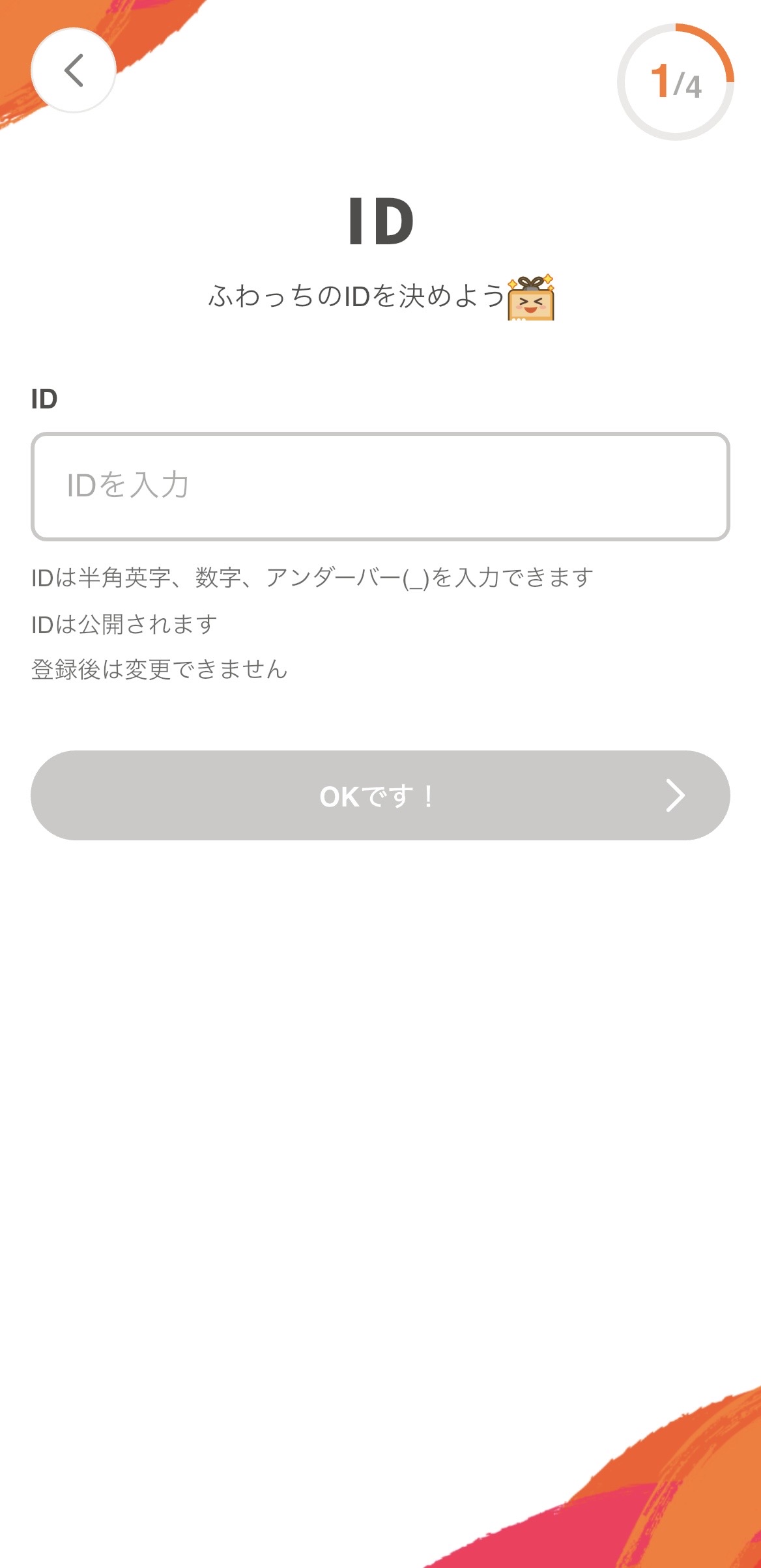Focus the IDを入力 text field

[380, 486]
